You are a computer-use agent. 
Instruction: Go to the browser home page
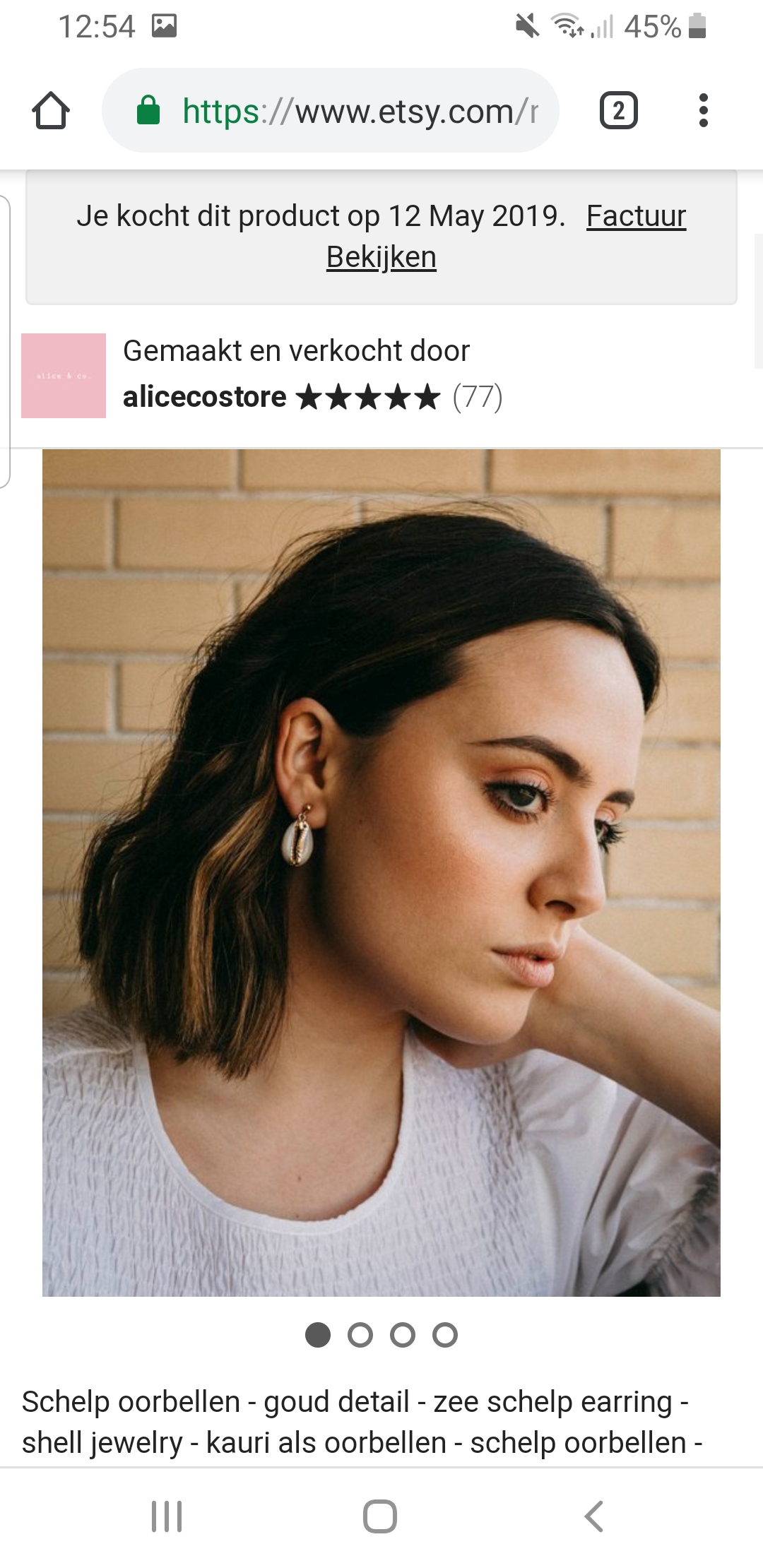(x=51, y=111)
